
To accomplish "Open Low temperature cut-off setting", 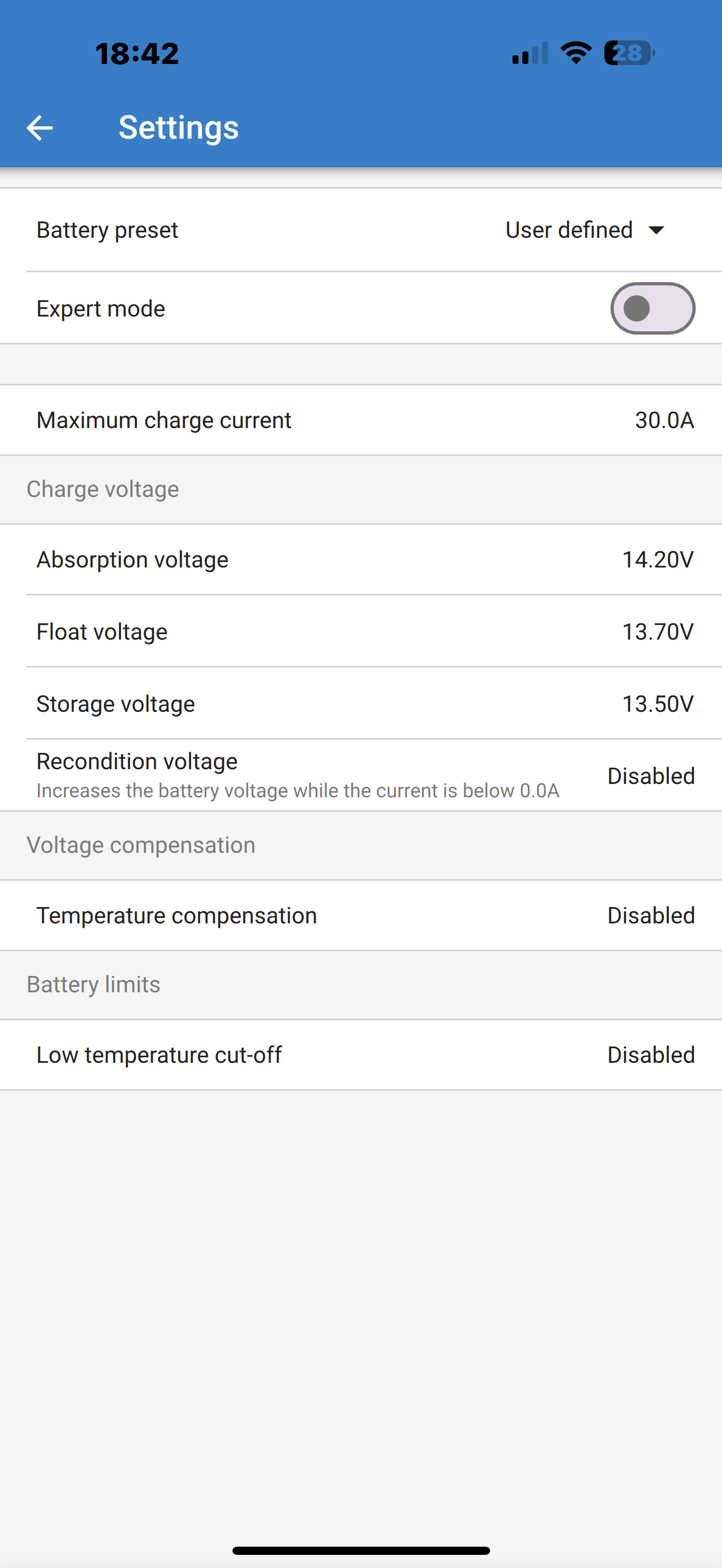I will coord(361,1055).
